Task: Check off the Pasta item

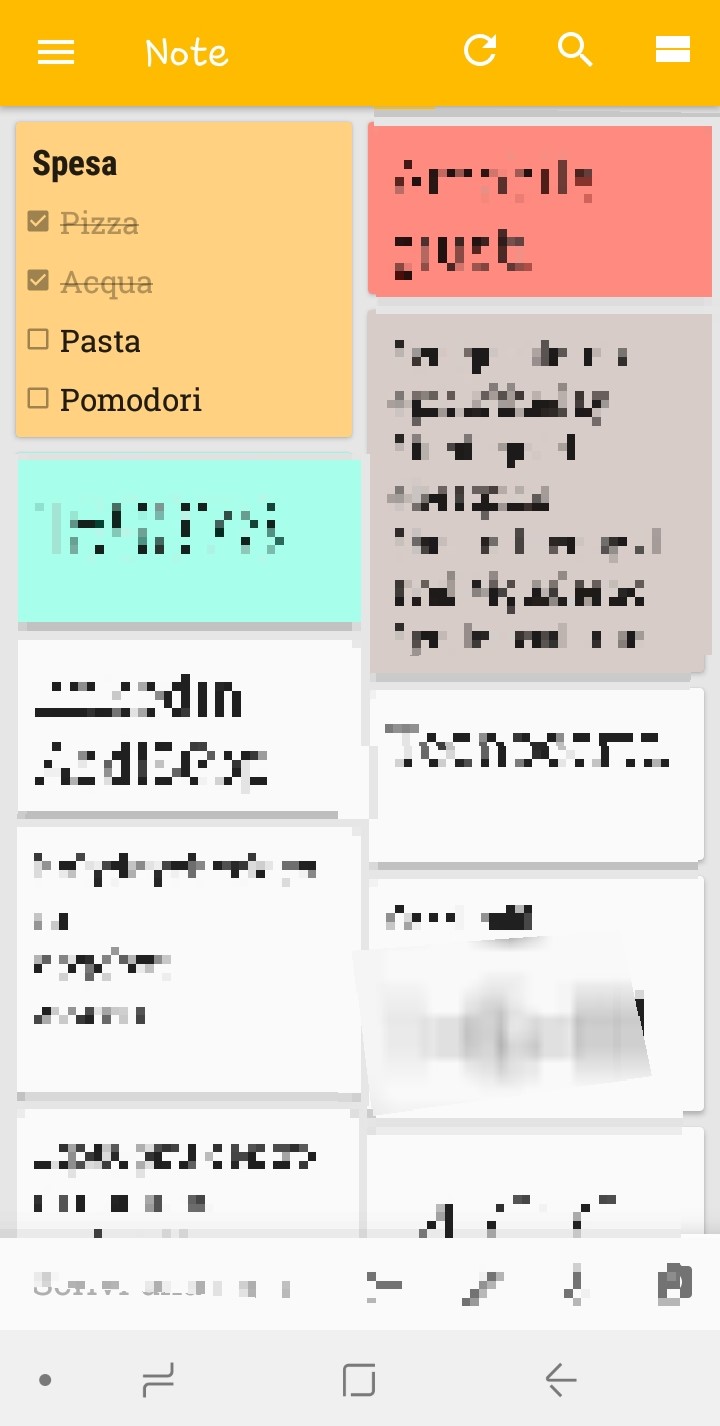Action: (x=38, y=340)
